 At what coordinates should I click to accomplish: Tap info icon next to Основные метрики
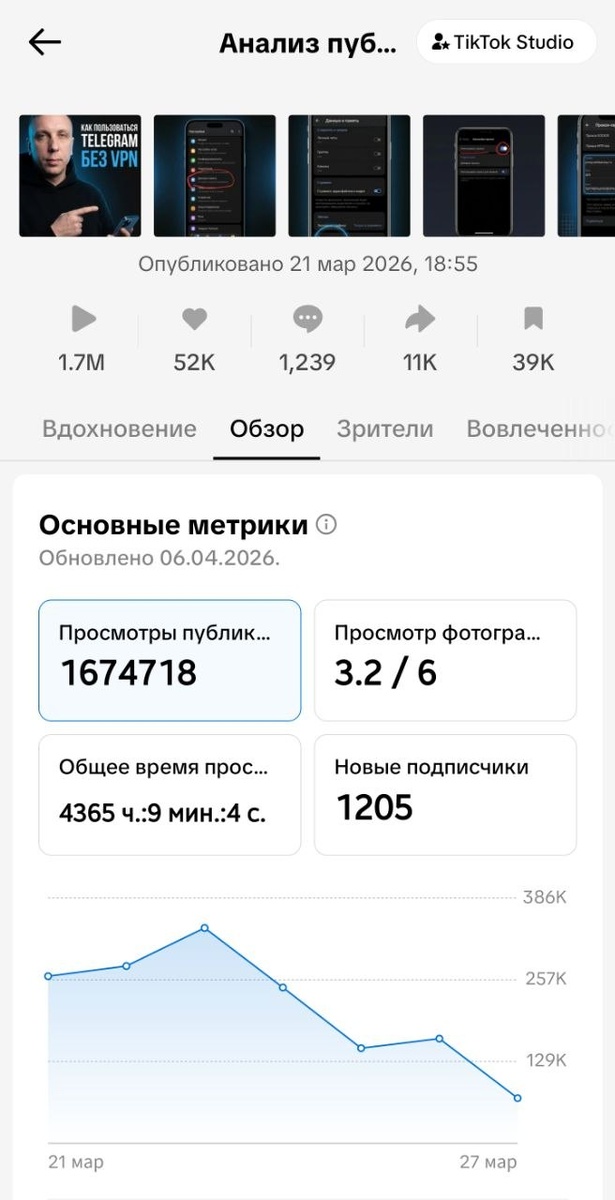(x=326, y=525)
